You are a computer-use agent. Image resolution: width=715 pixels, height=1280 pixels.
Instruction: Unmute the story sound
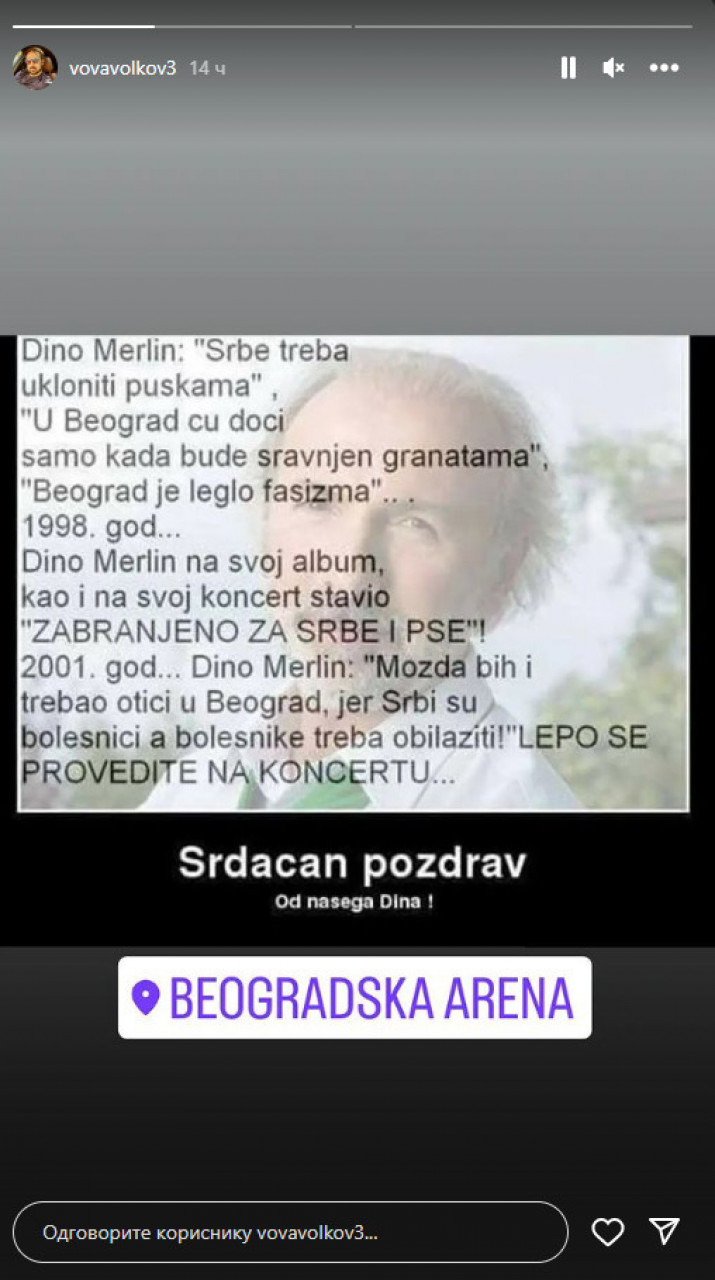click(x=614, y=68)
